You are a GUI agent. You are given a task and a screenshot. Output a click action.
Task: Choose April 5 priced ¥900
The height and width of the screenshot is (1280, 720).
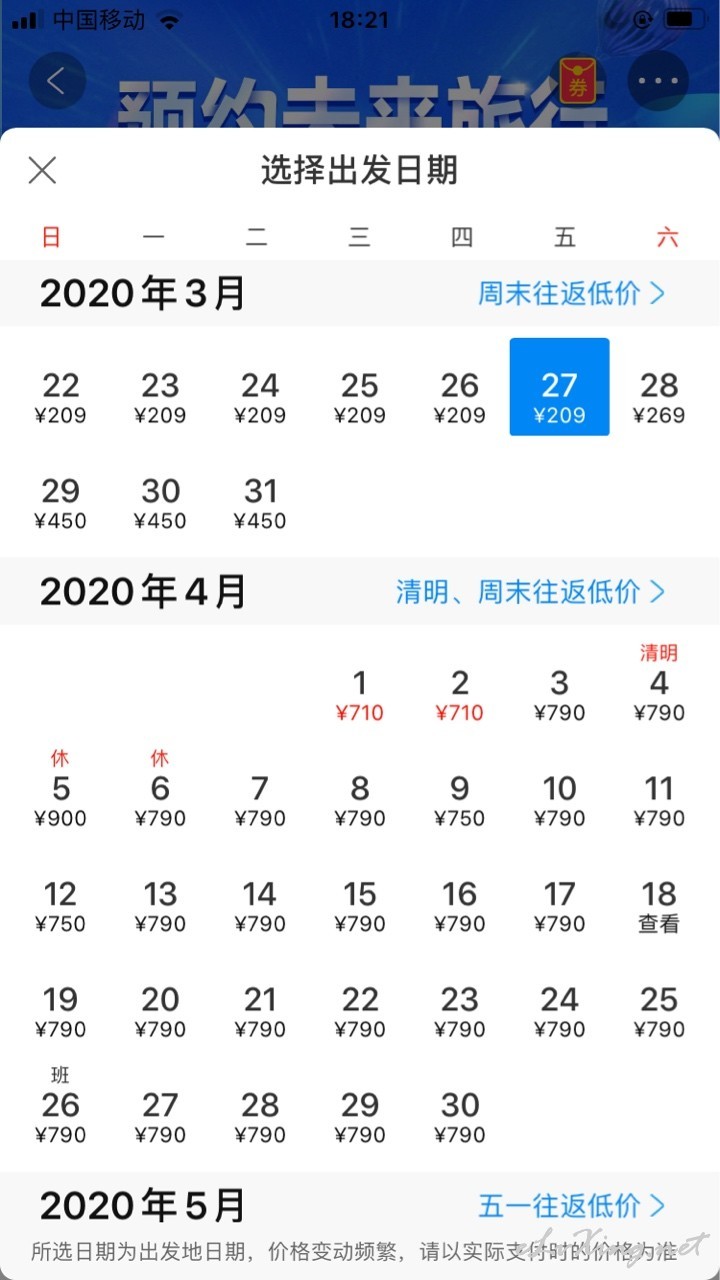coord(61,790)
